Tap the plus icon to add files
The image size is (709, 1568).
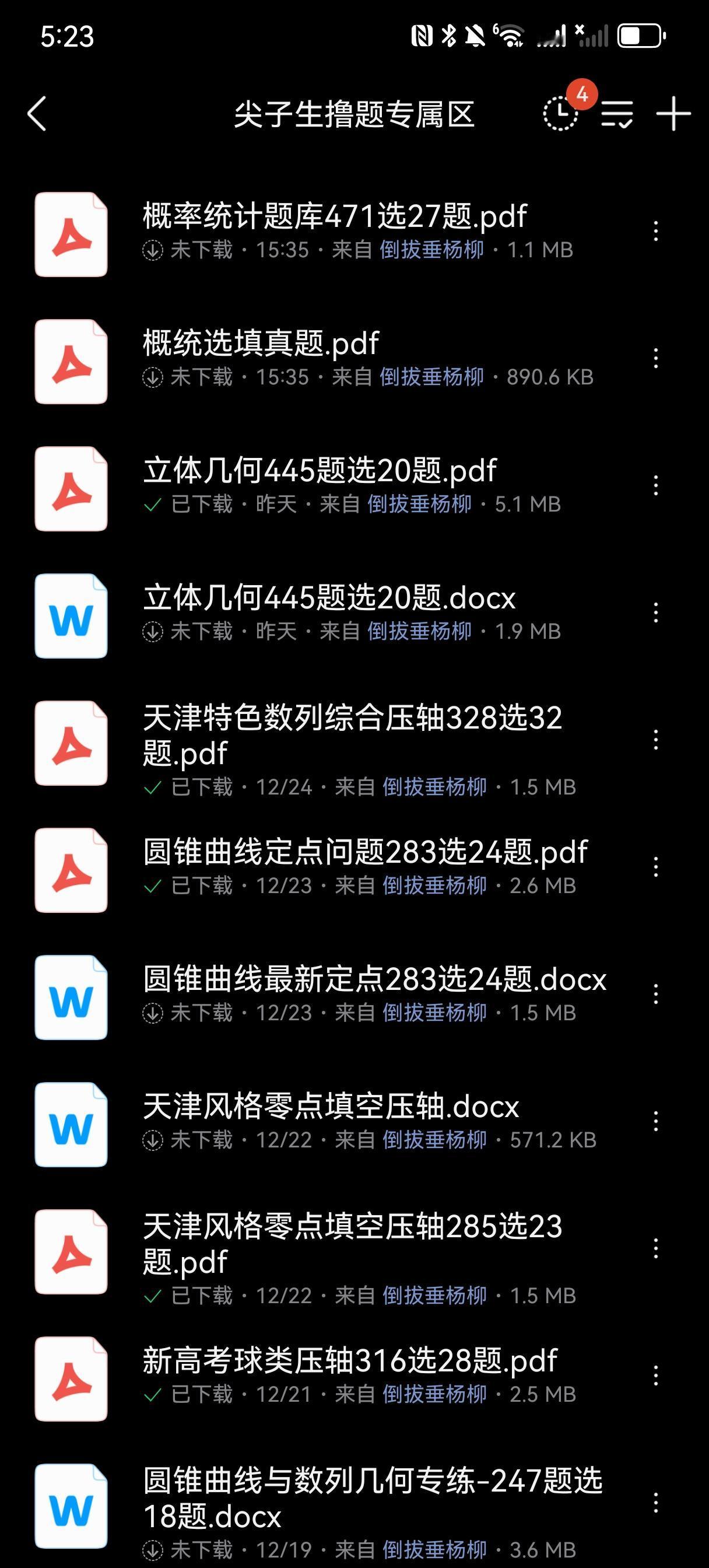point(673,114)
